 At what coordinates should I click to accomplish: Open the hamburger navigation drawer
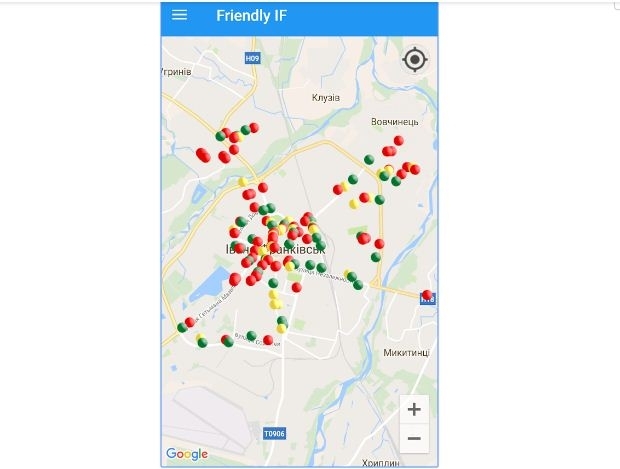click(180, 16)
